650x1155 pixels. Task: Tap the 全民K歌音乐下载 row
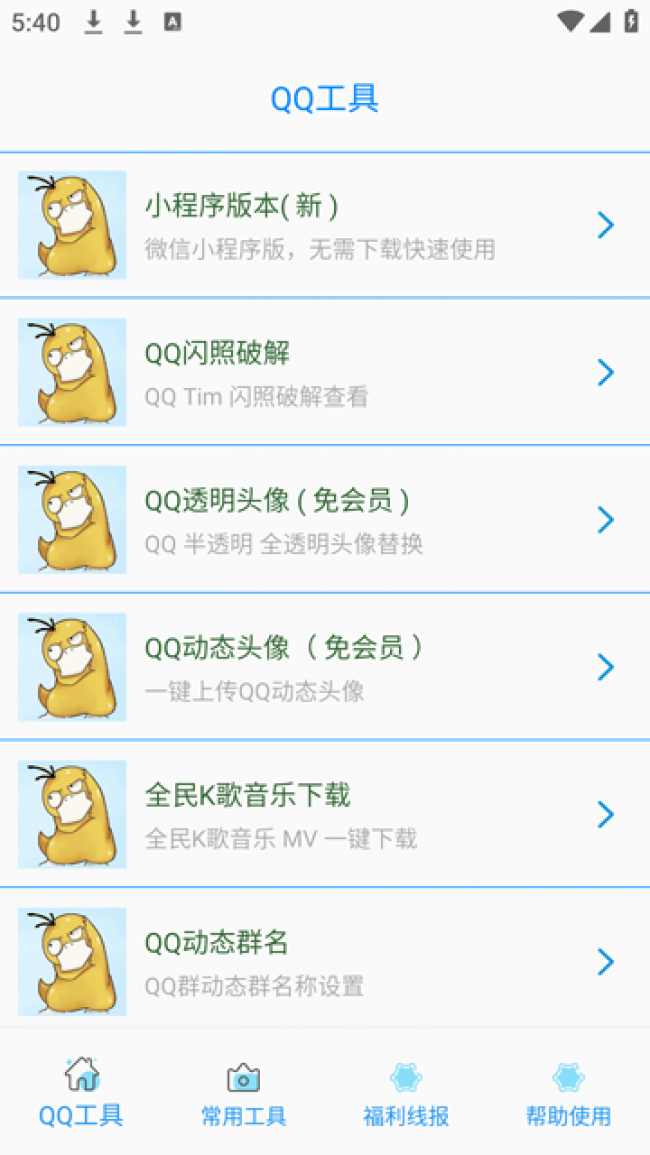click(325, 814)
